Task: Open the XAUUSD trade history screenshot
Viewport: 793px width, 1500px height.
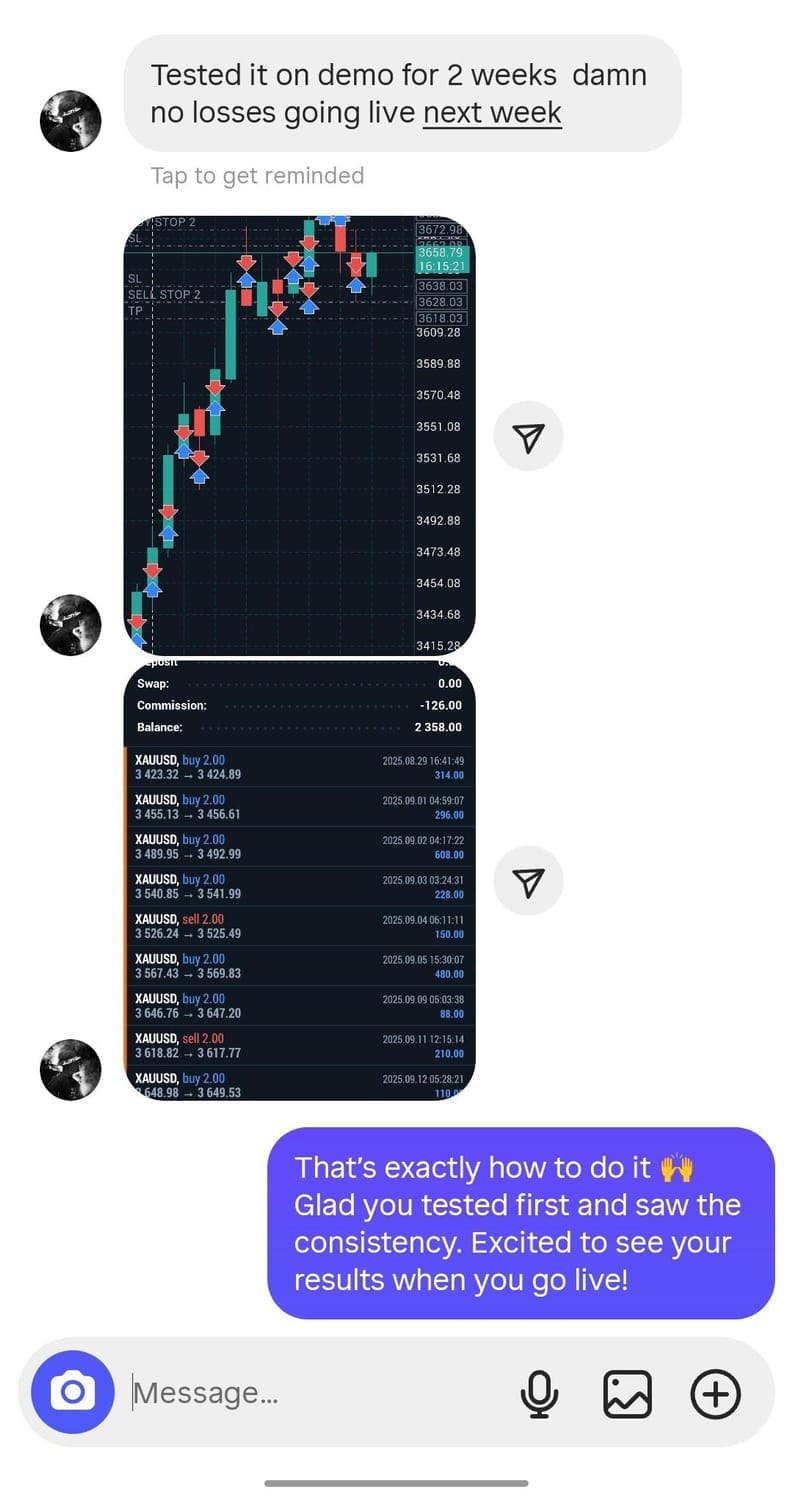Action: tap(299, 882)
